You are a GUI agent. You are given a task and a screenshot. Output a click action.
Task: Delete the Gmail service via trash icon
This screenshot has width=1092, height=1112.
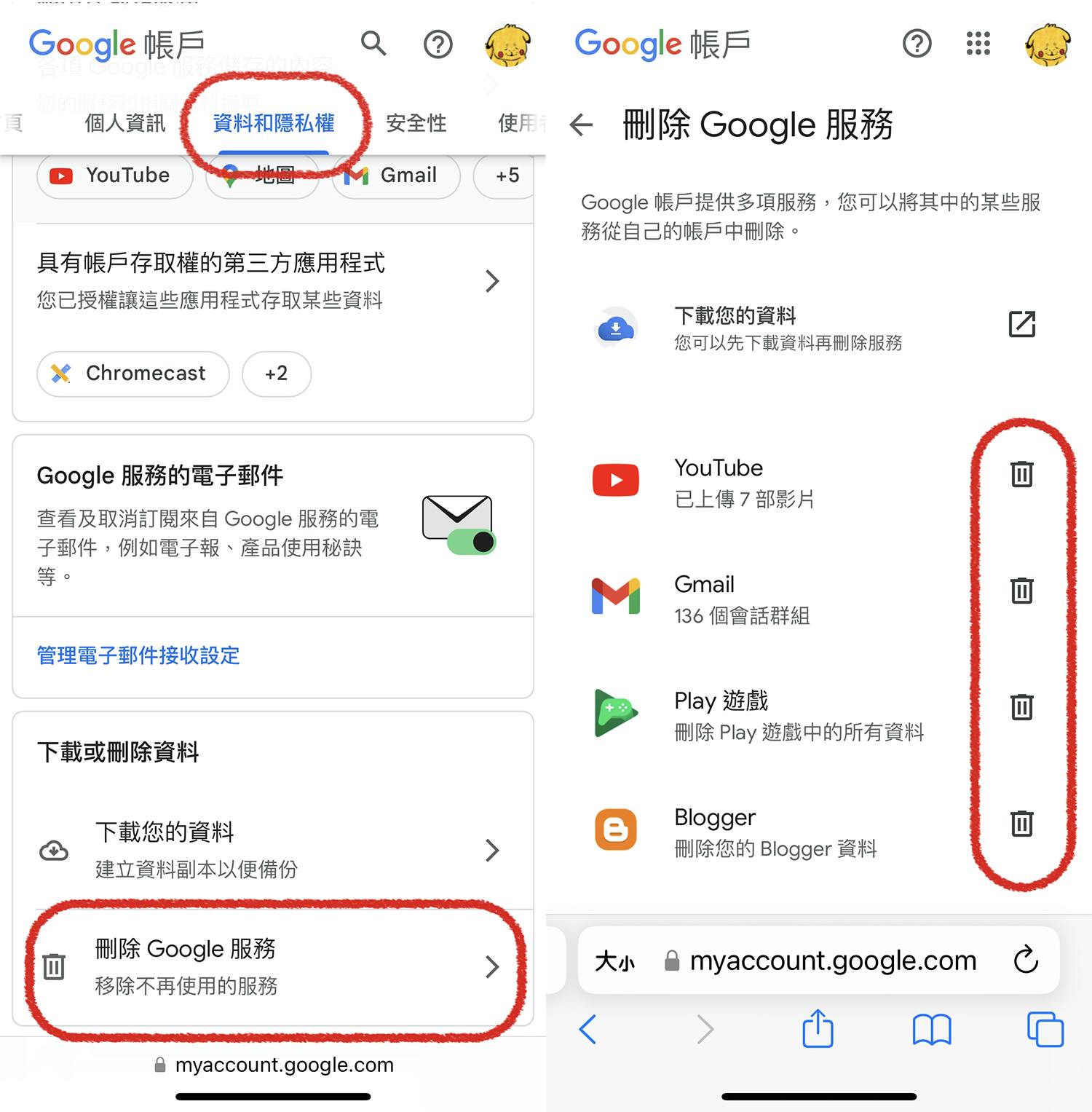(x=1021, y=591)
